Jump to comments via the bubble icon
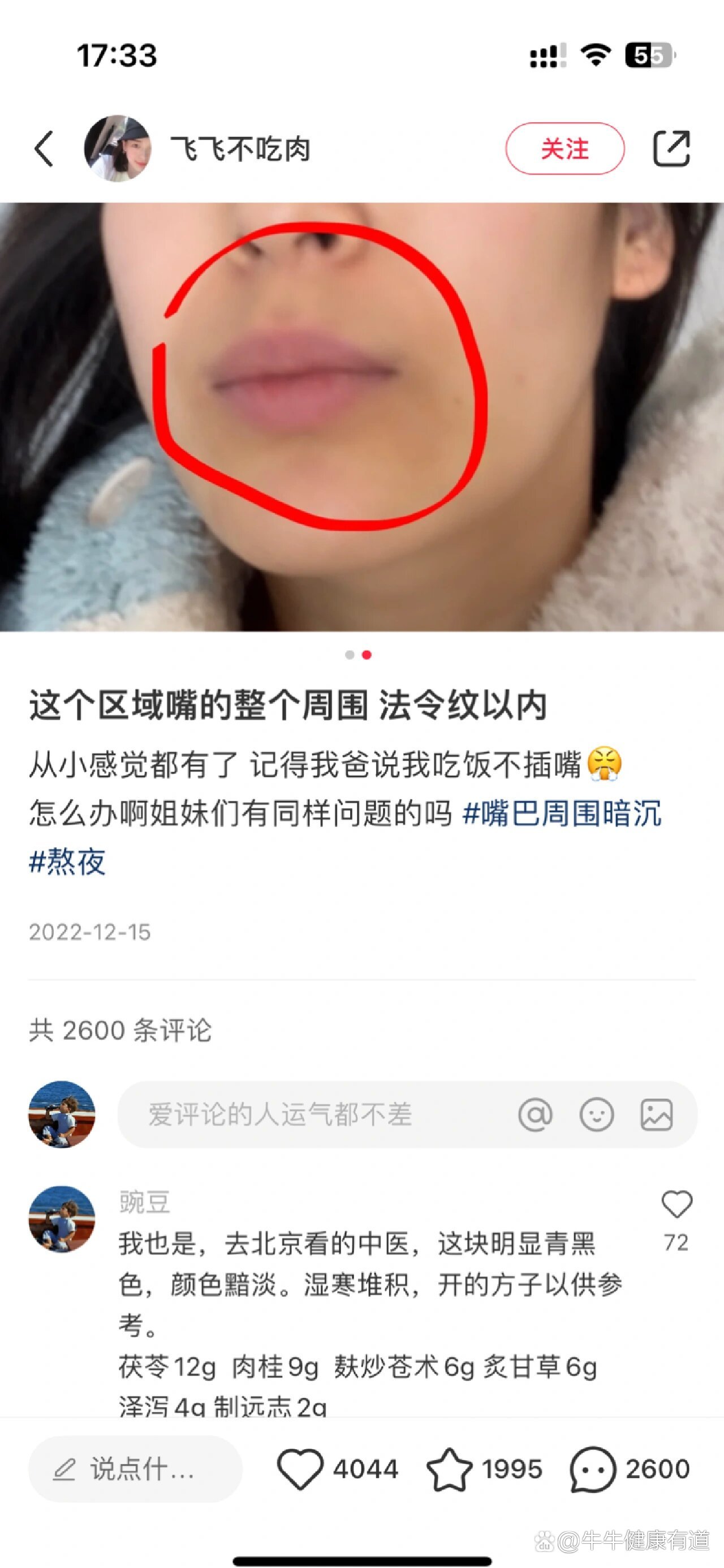Screen dimensions: 724x1568 tap(593, 1469)
